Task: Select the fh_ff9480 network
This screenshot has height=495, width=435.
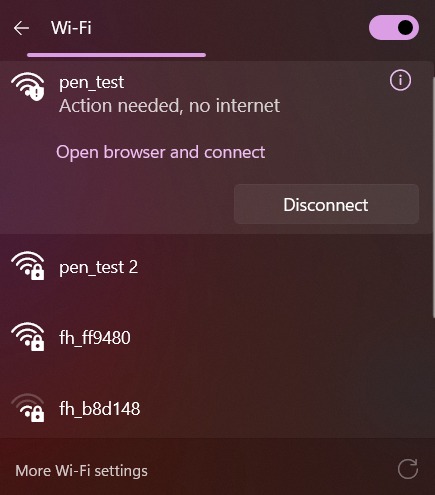Action: pos(216,338)
